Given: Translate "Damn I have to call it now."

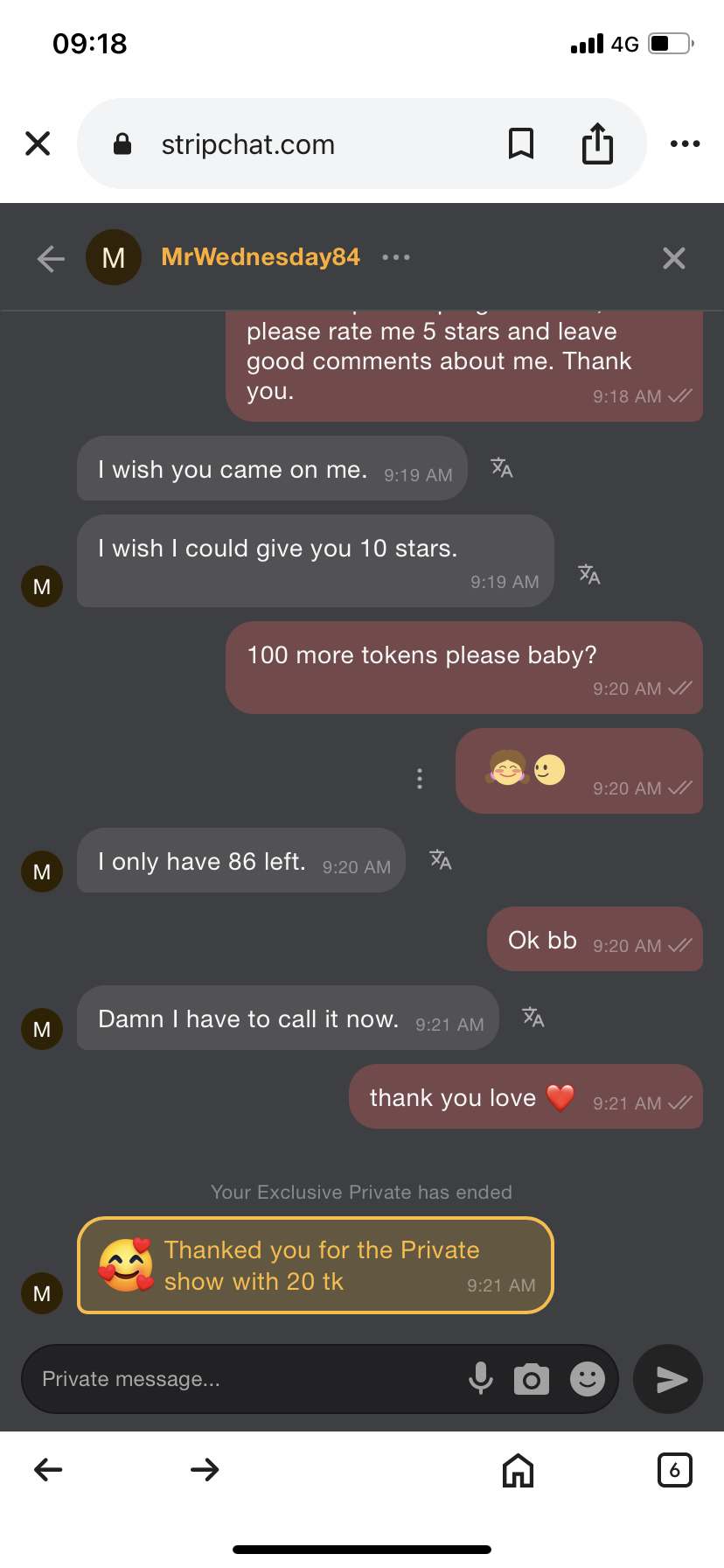Looking at the screenshot, I should [533, 1018].
